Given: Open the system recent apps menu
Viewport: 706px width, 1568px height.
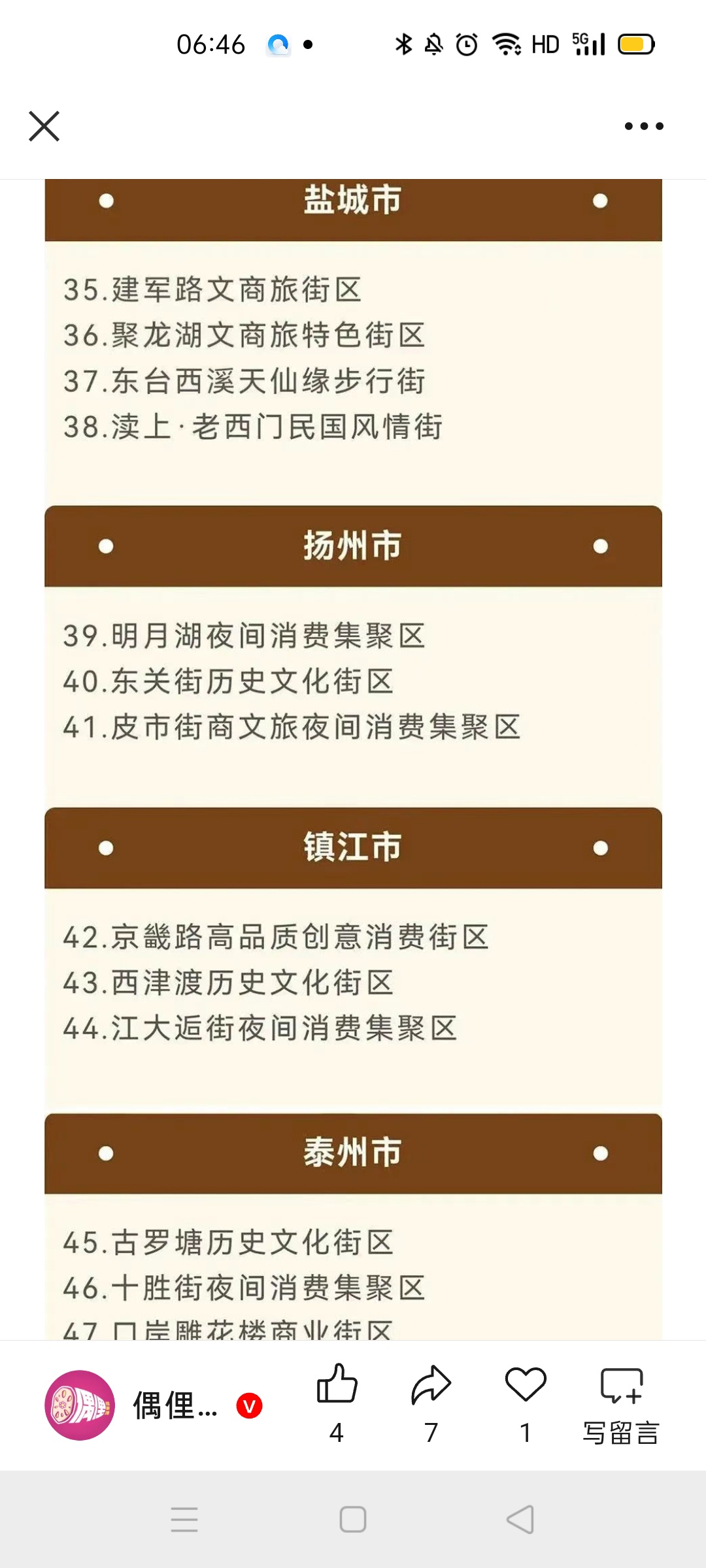Looking at the screenshot, I should click(x=184, y=1520).
